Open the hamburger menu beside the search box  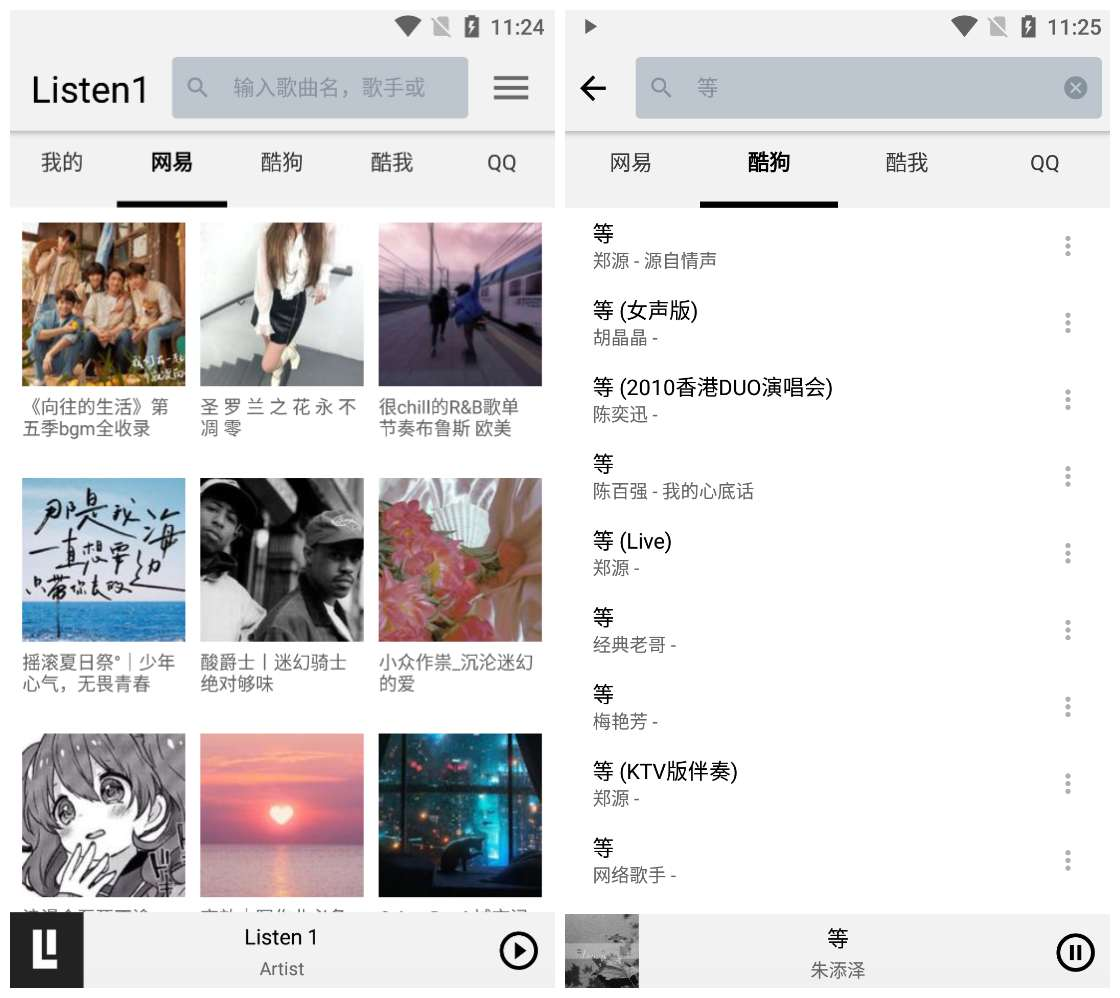[511, 88]
